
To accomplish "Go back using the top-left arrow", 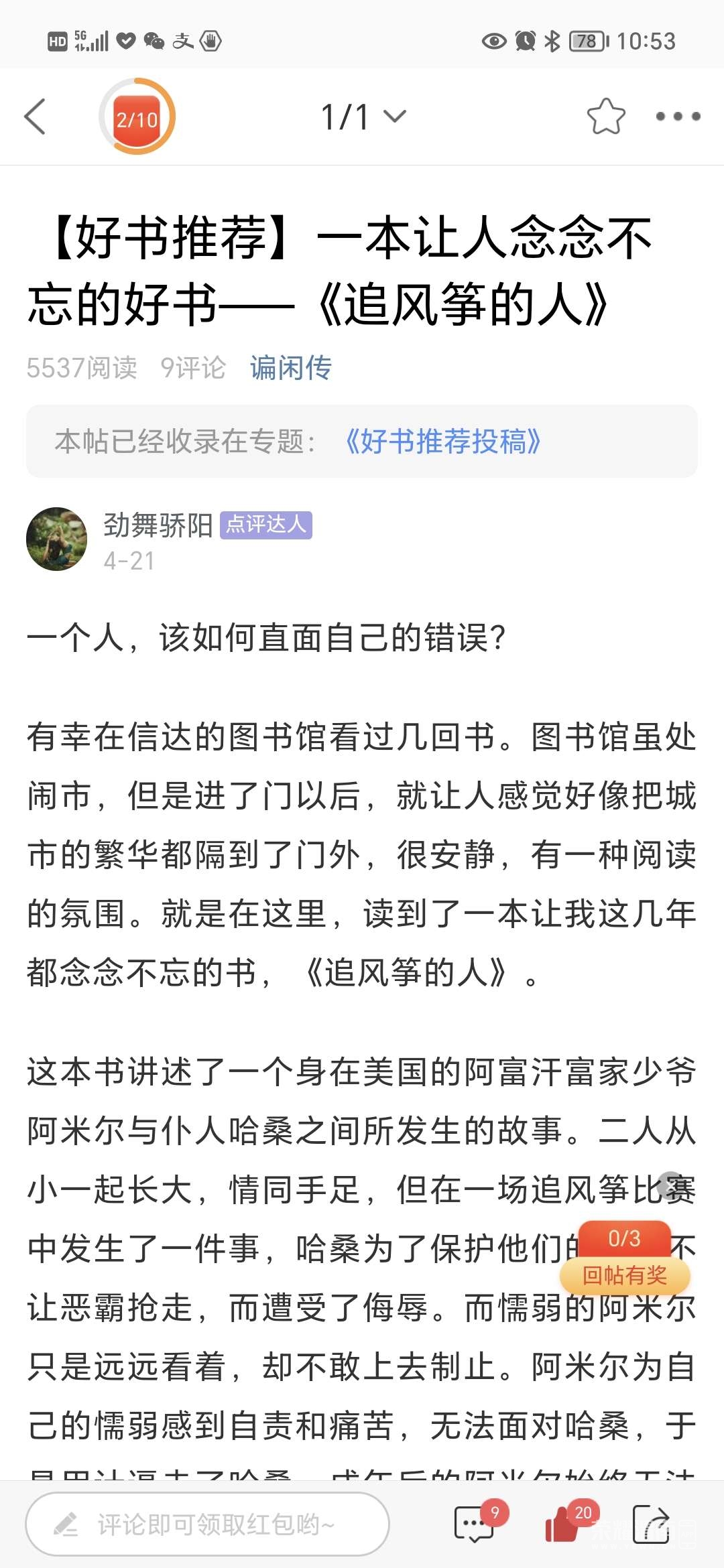I will (35, 117).
